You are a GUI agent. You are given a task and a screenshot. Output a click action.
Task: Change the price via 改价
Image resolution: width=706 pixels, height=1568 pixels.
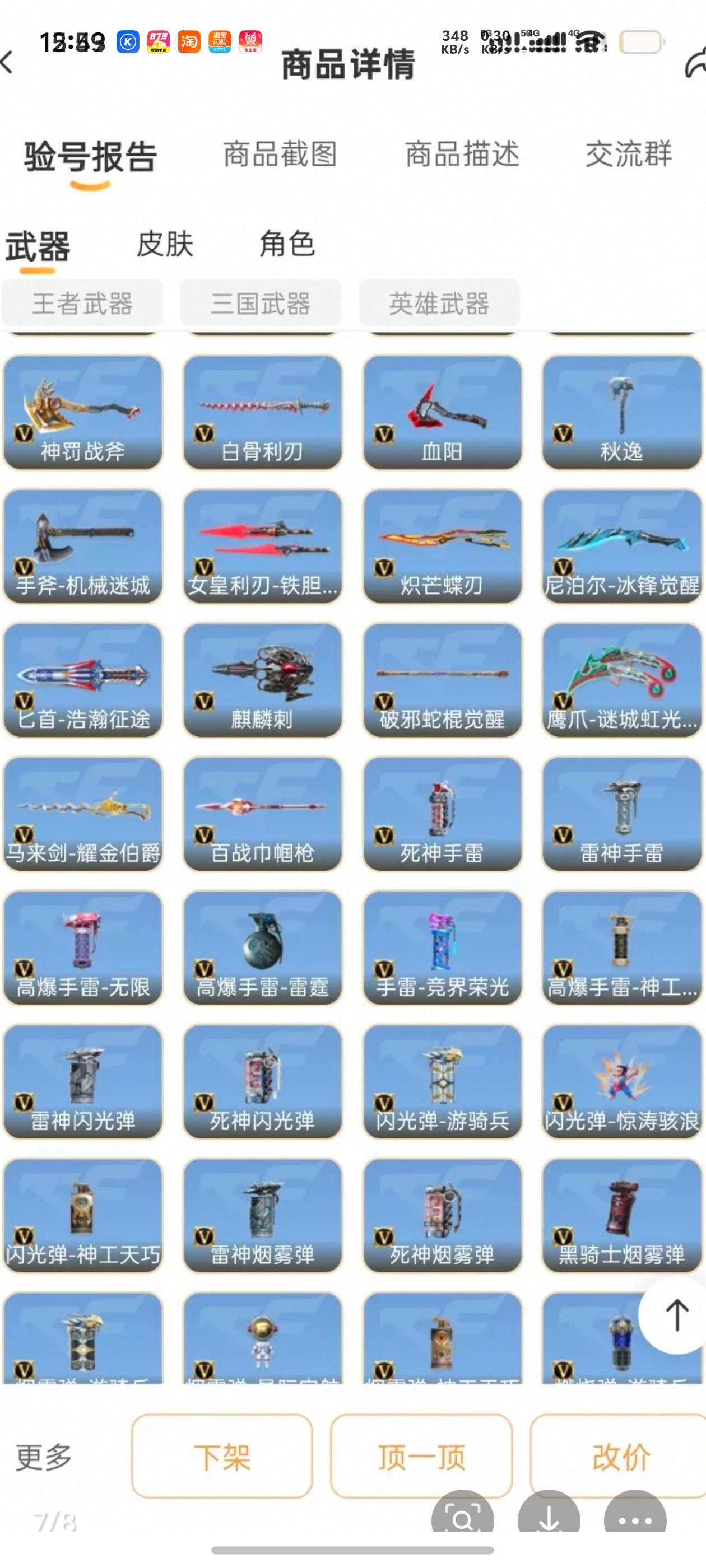pyautogui.click(x=620, y=1457)
